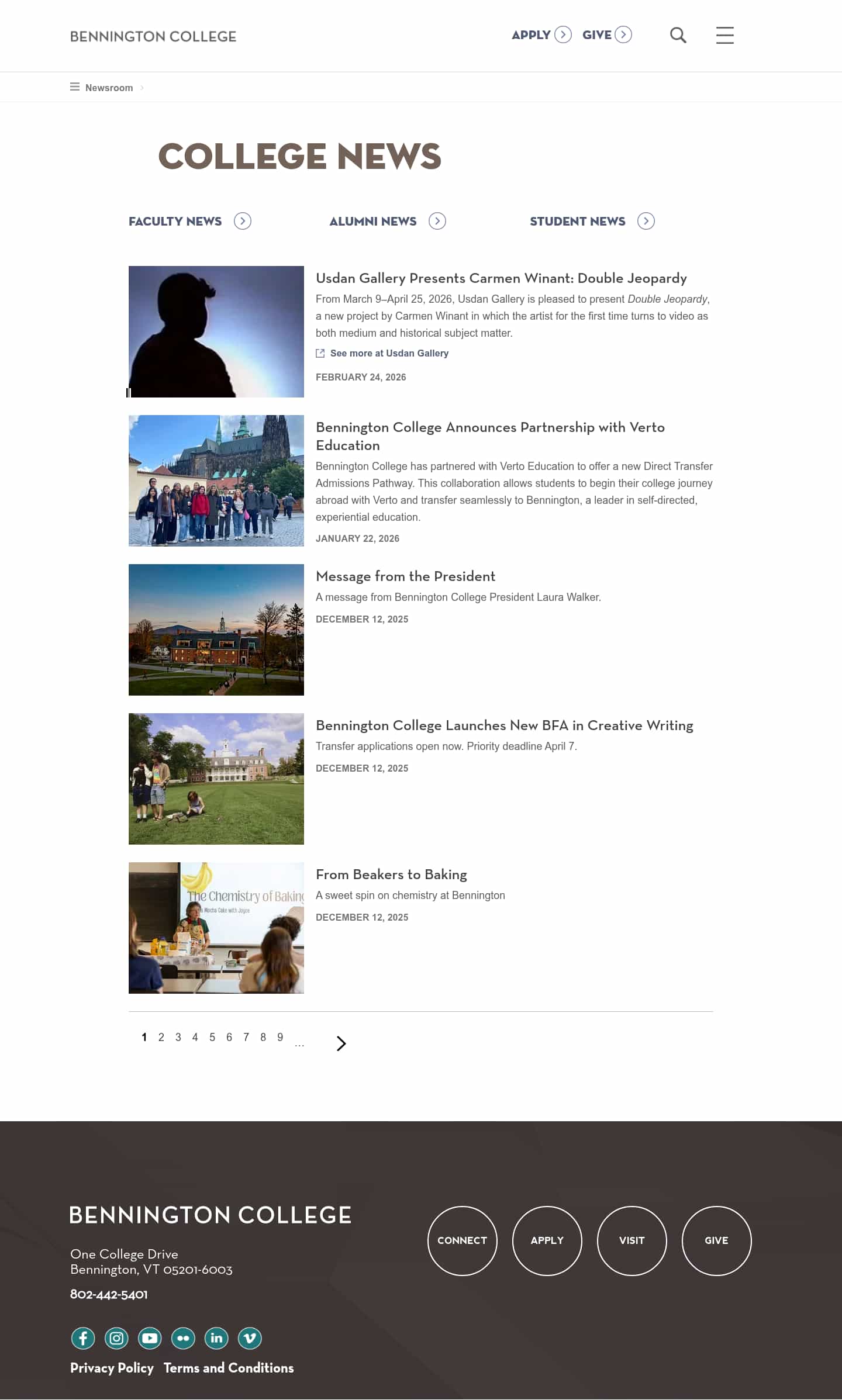Read the Message from the President article
Viewport: 842px width, 1400px height.
click(x=405, y=576)
